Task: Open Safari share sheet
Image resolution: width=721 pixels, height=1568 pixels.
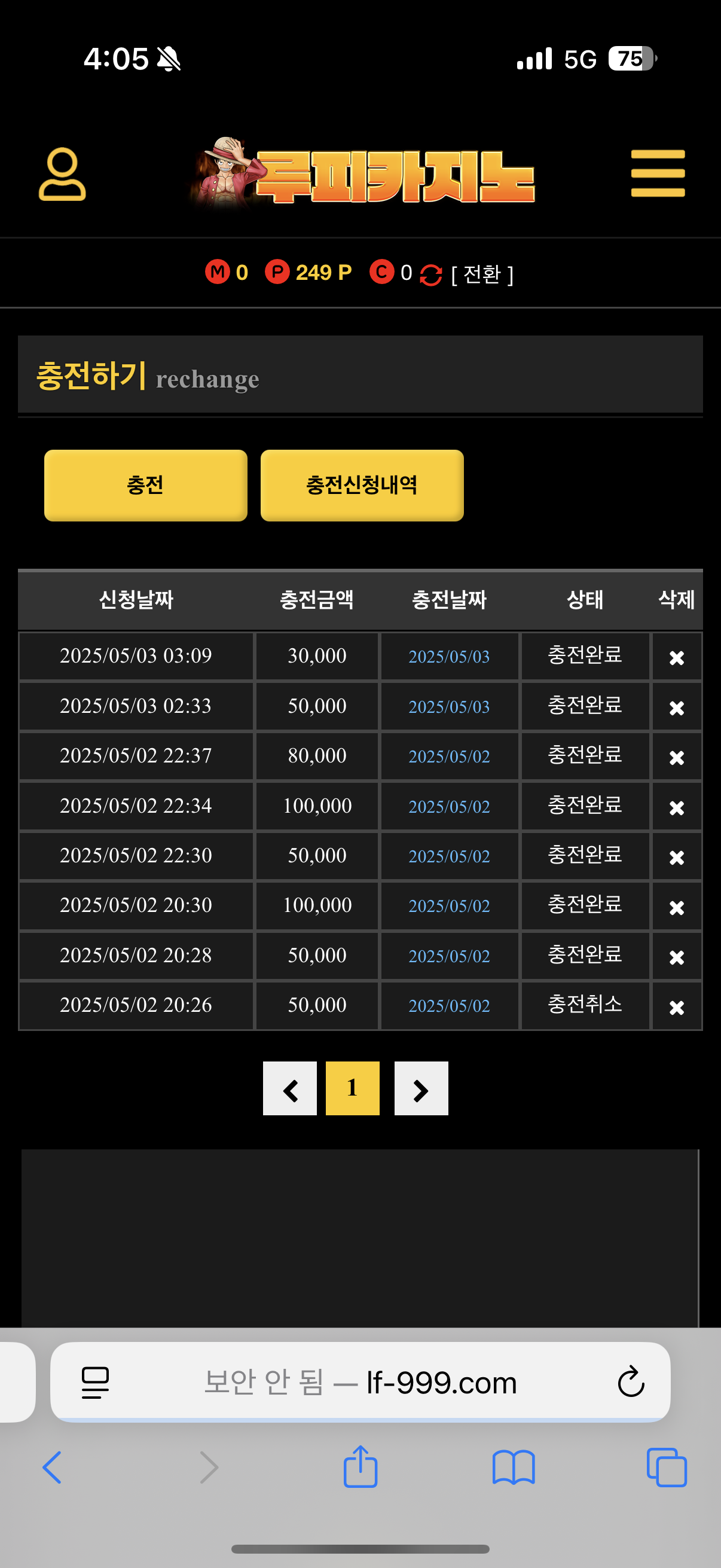Action: (x=360, y=1467)
